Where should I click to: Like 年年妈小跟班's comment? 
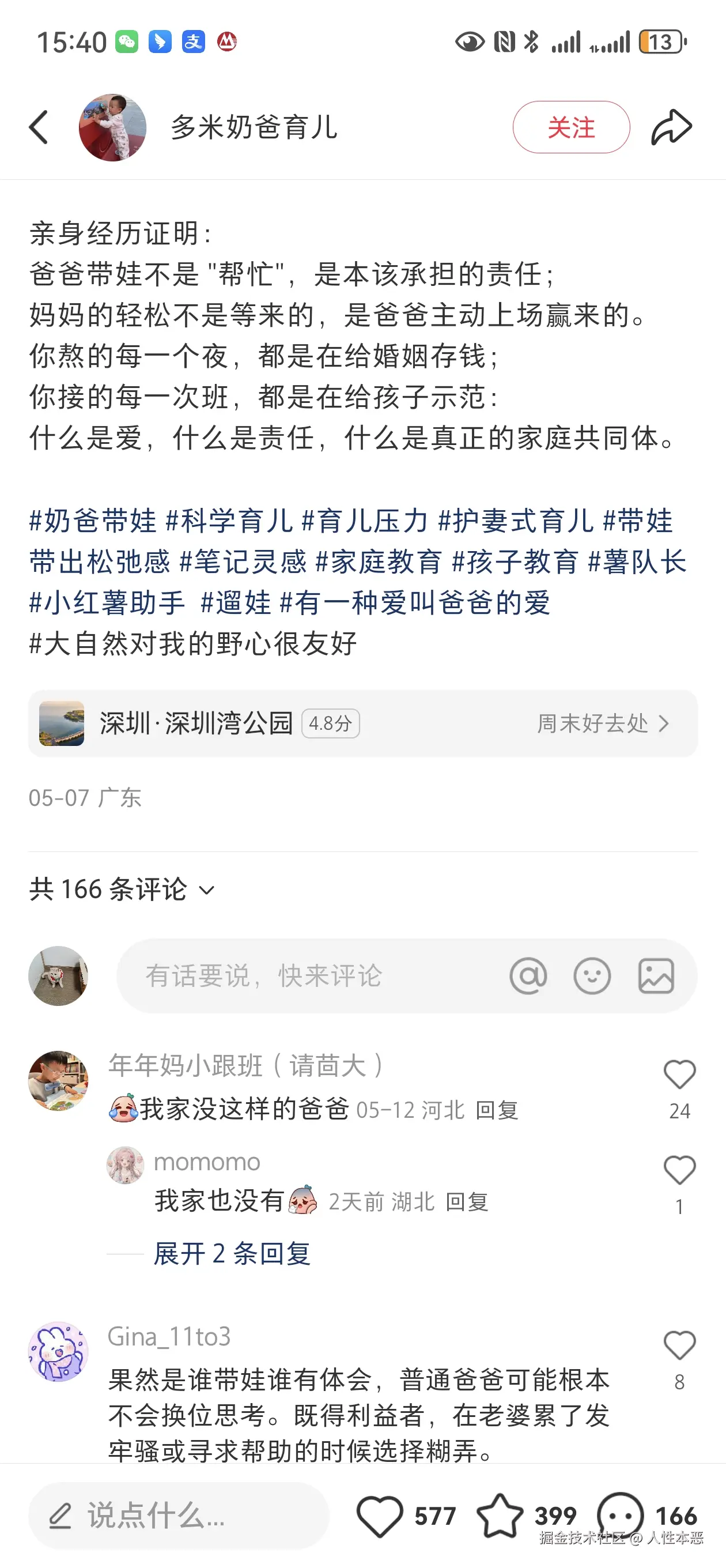click(x=679, y=1075)
